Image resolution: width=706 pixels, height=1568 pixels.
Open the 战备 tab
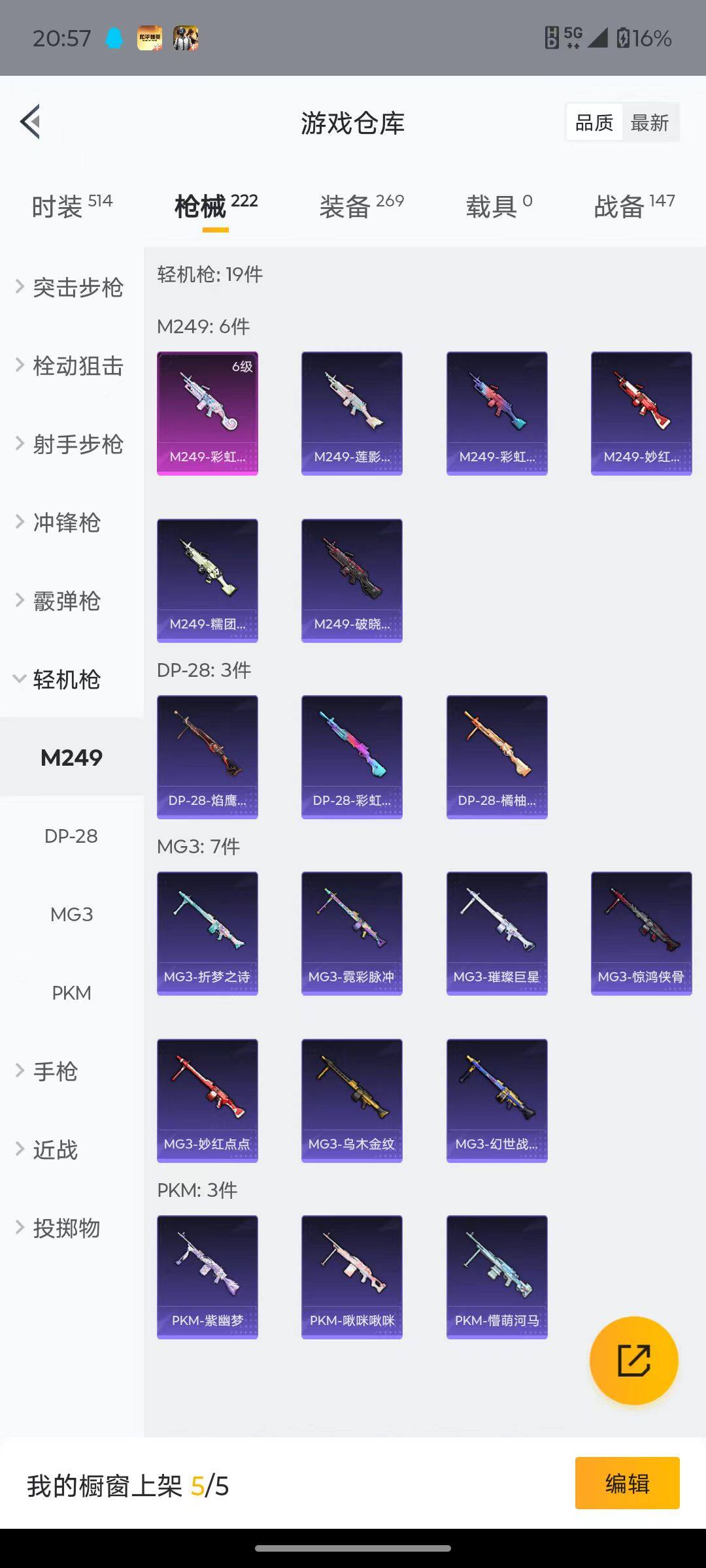[633, 206]
